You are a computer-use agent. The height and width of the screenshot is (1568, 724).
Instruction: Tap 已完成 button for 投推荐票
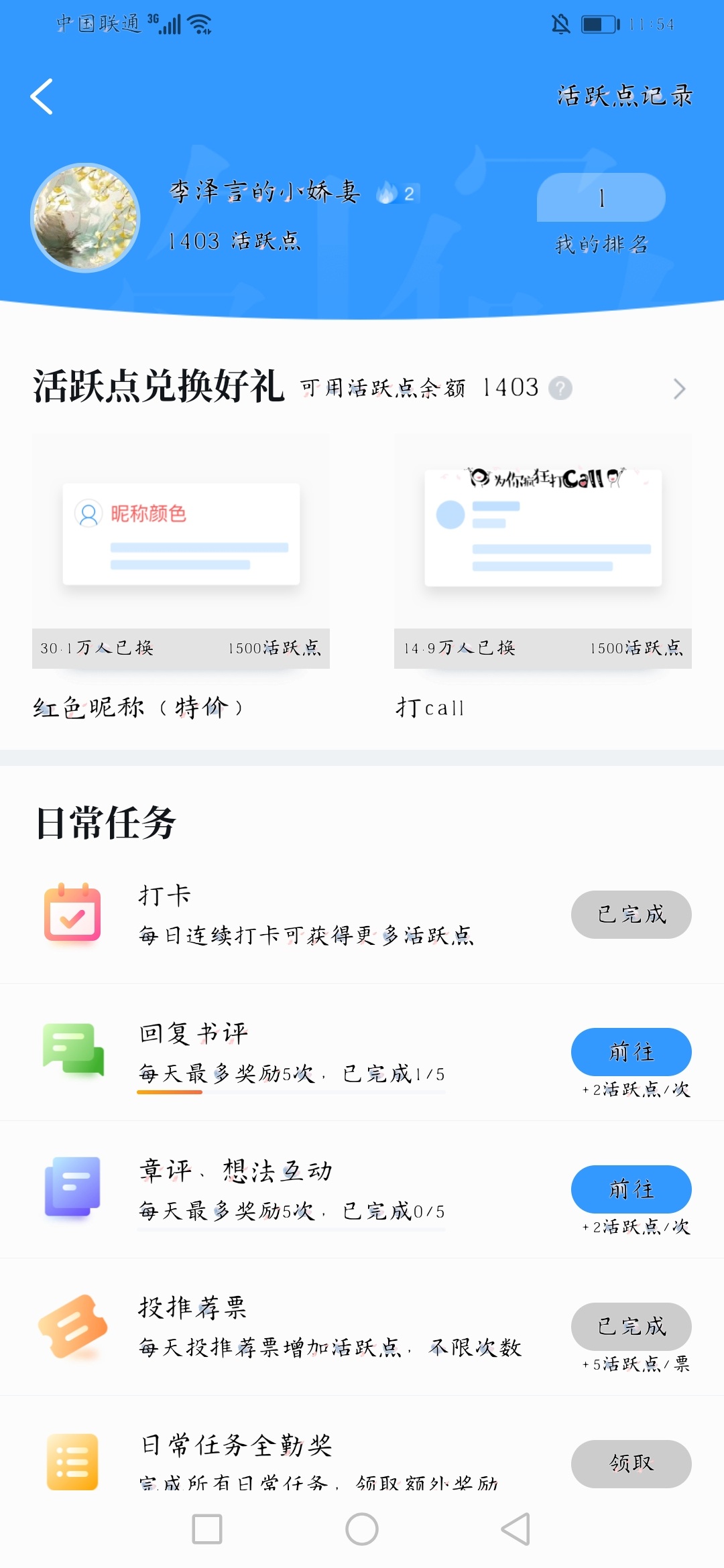click(x=631, y=1327)
